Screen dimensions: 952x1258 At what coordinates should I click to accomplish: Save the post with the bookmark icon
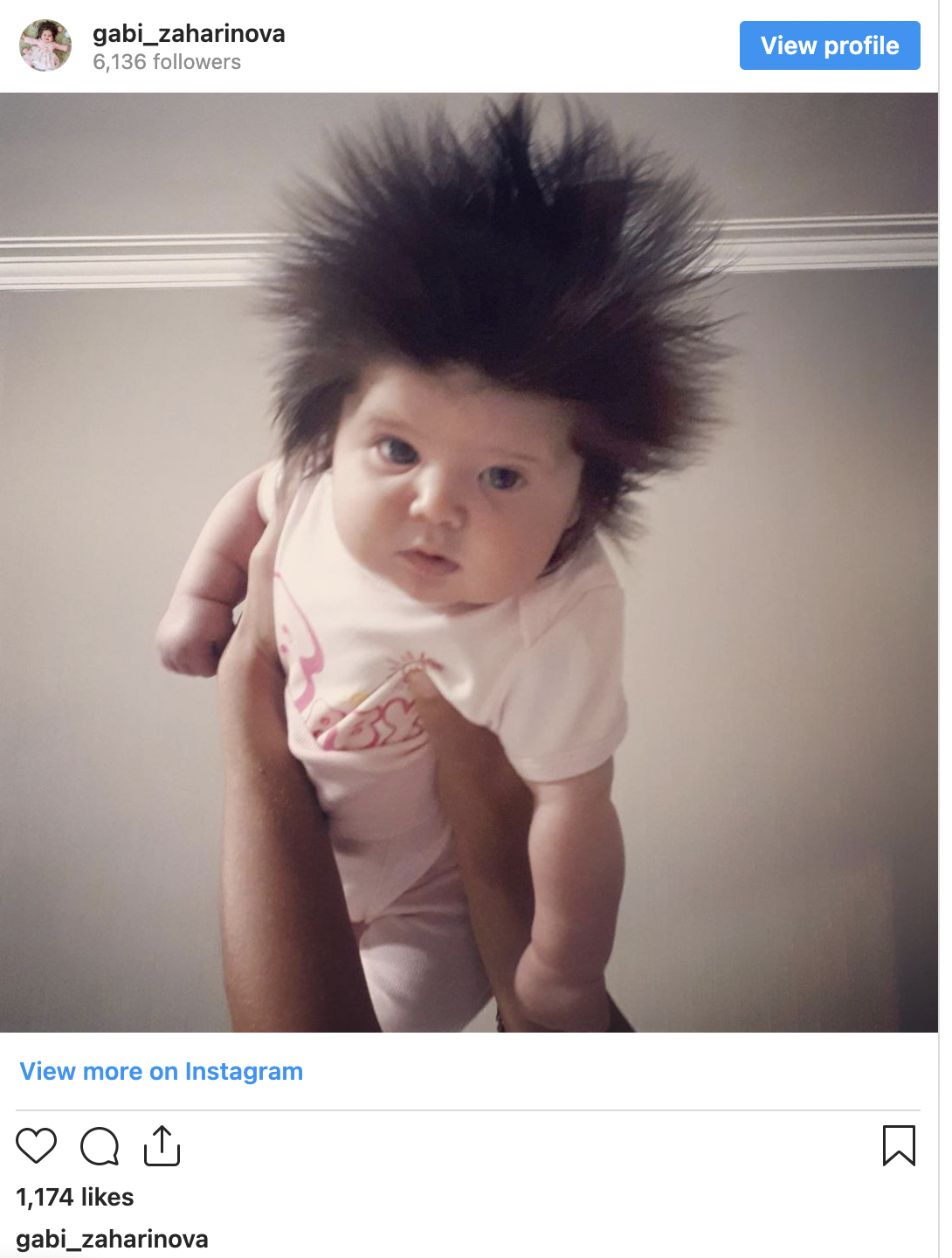pos(899,1145)
